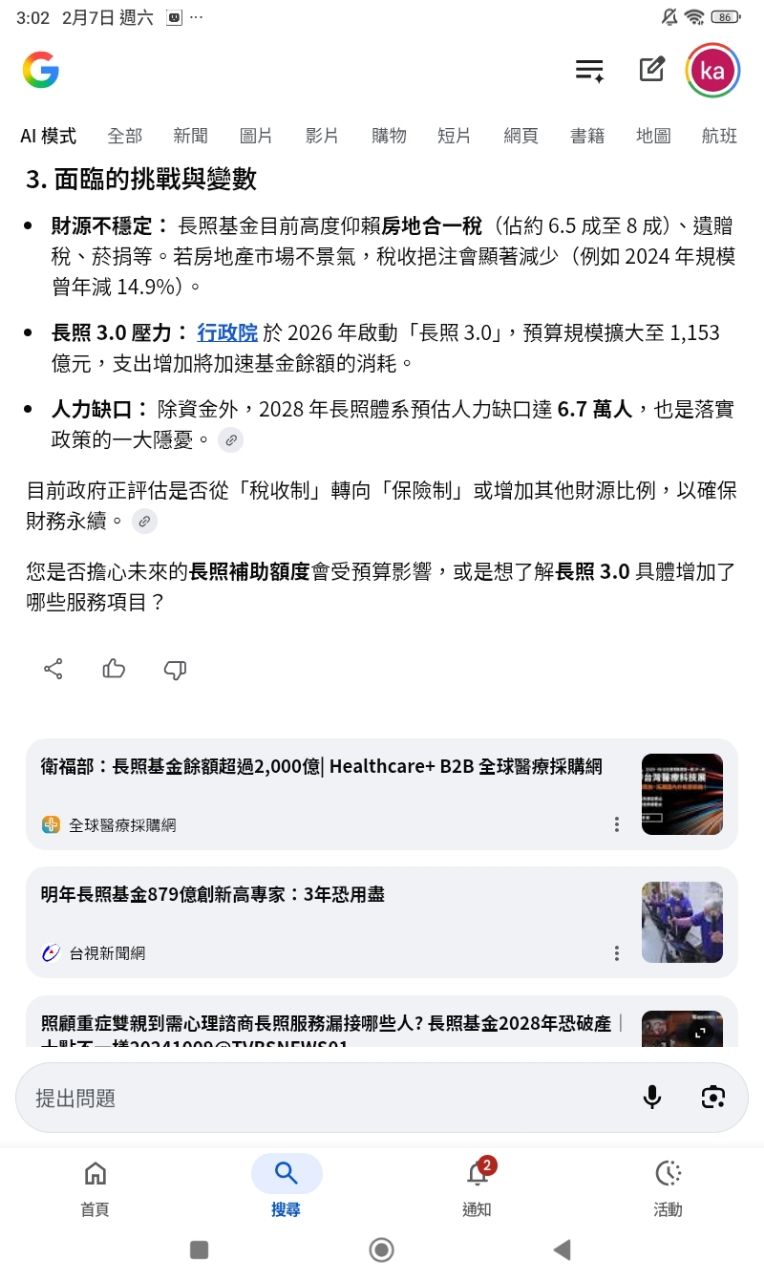
Task: Share this AI answer
Action: (x=54, y=669)
